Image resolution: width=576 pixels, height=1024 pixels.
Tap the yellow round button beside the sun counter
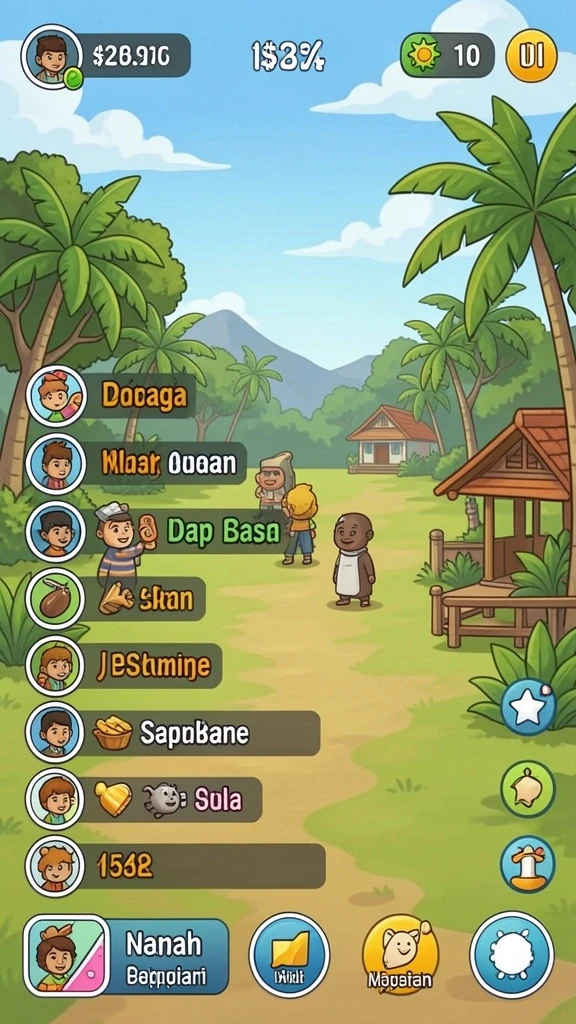[531, 56]
